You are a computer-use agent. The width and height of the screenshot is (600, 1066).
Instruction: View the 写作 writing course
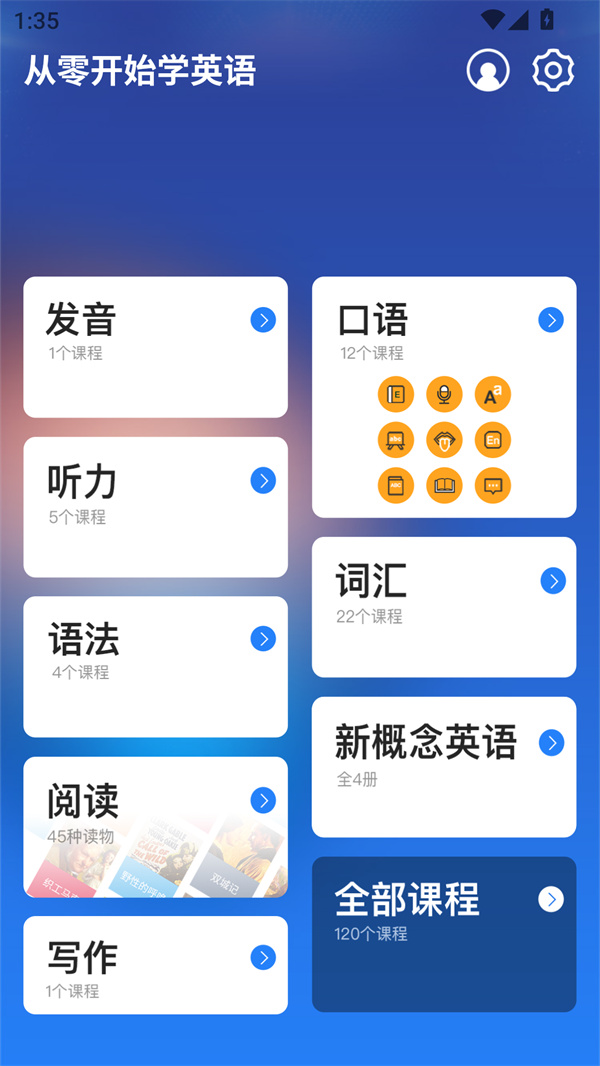tap(155, 965)
